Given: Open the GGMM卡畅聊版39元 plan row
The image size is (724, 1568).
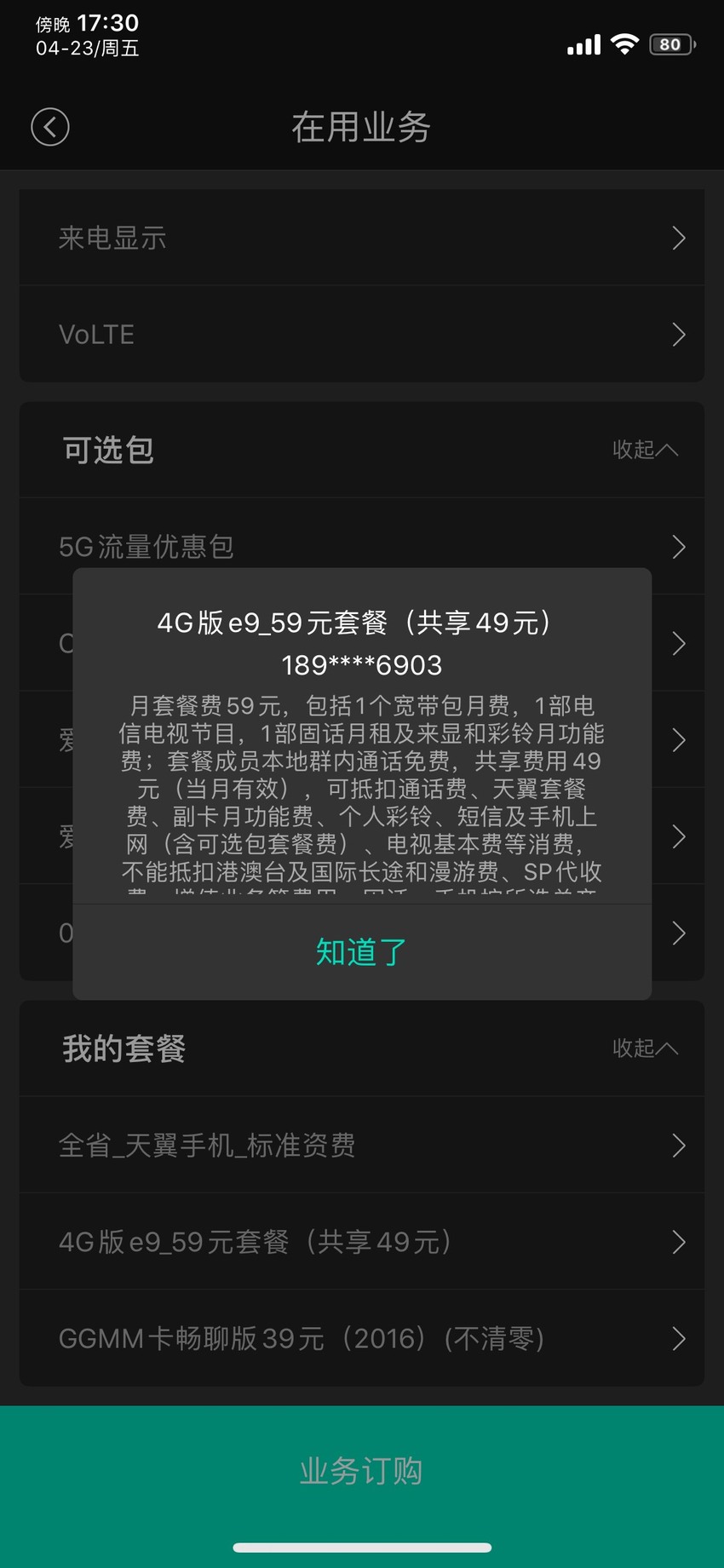Looking at the screenshot, I should 362,1338.
